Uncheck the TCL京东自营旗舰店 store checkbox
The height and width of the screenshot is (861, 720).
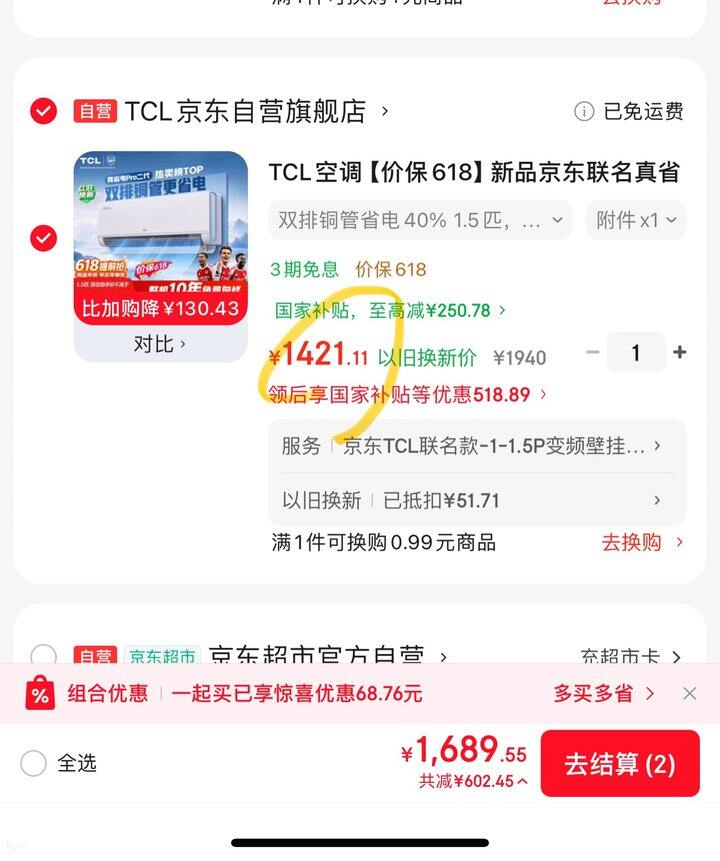click(x=43, y=111)
